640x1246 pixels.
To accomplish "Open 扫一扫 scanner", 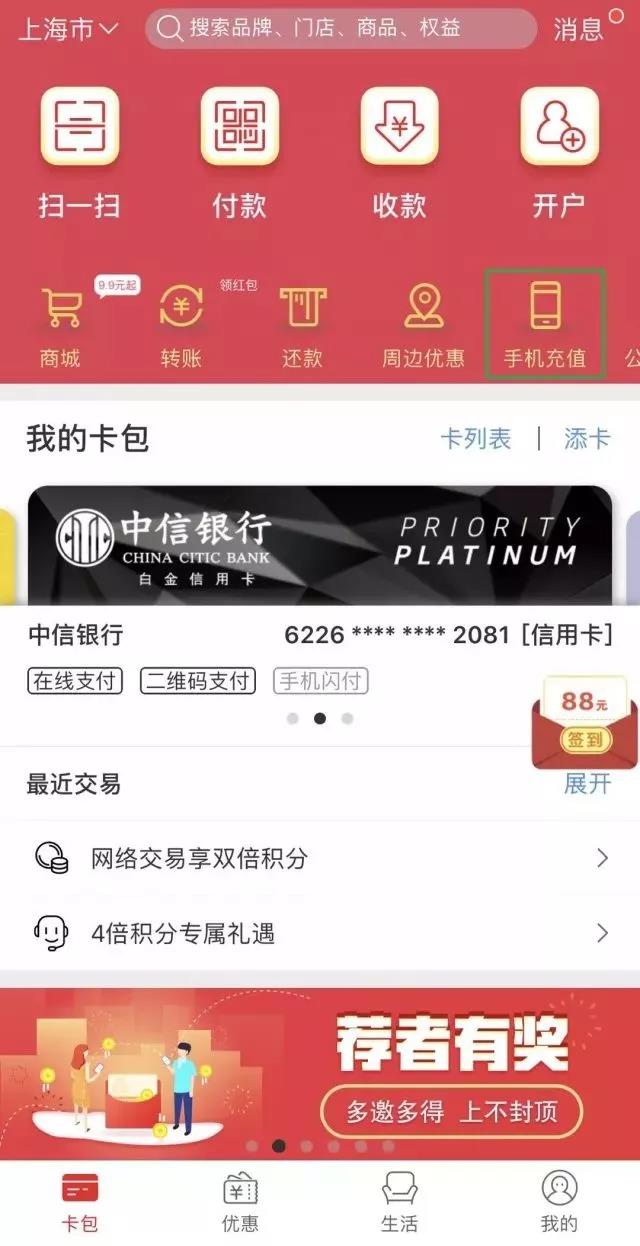I will pos(79,150).
